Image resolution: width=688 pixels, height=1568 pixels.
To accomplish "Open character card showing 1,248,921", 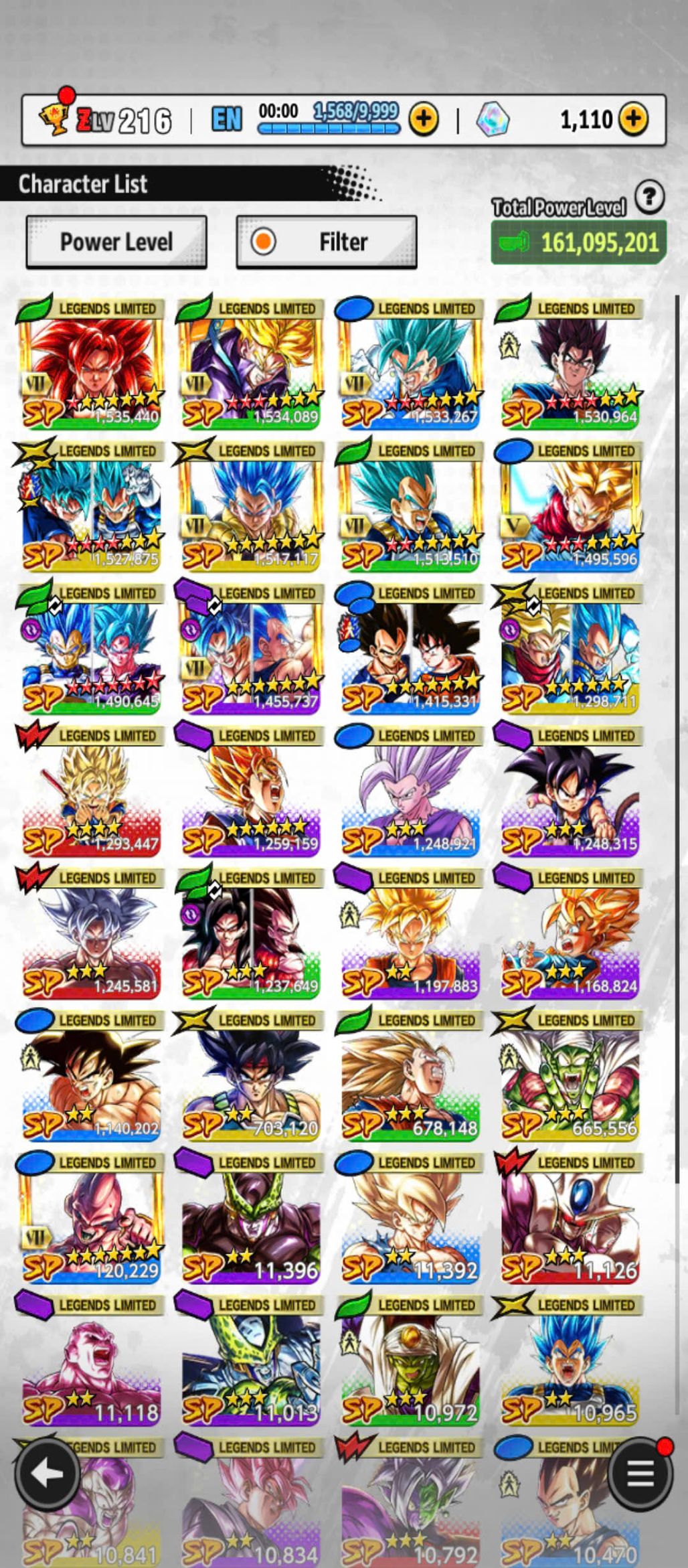I will [410, 792].
